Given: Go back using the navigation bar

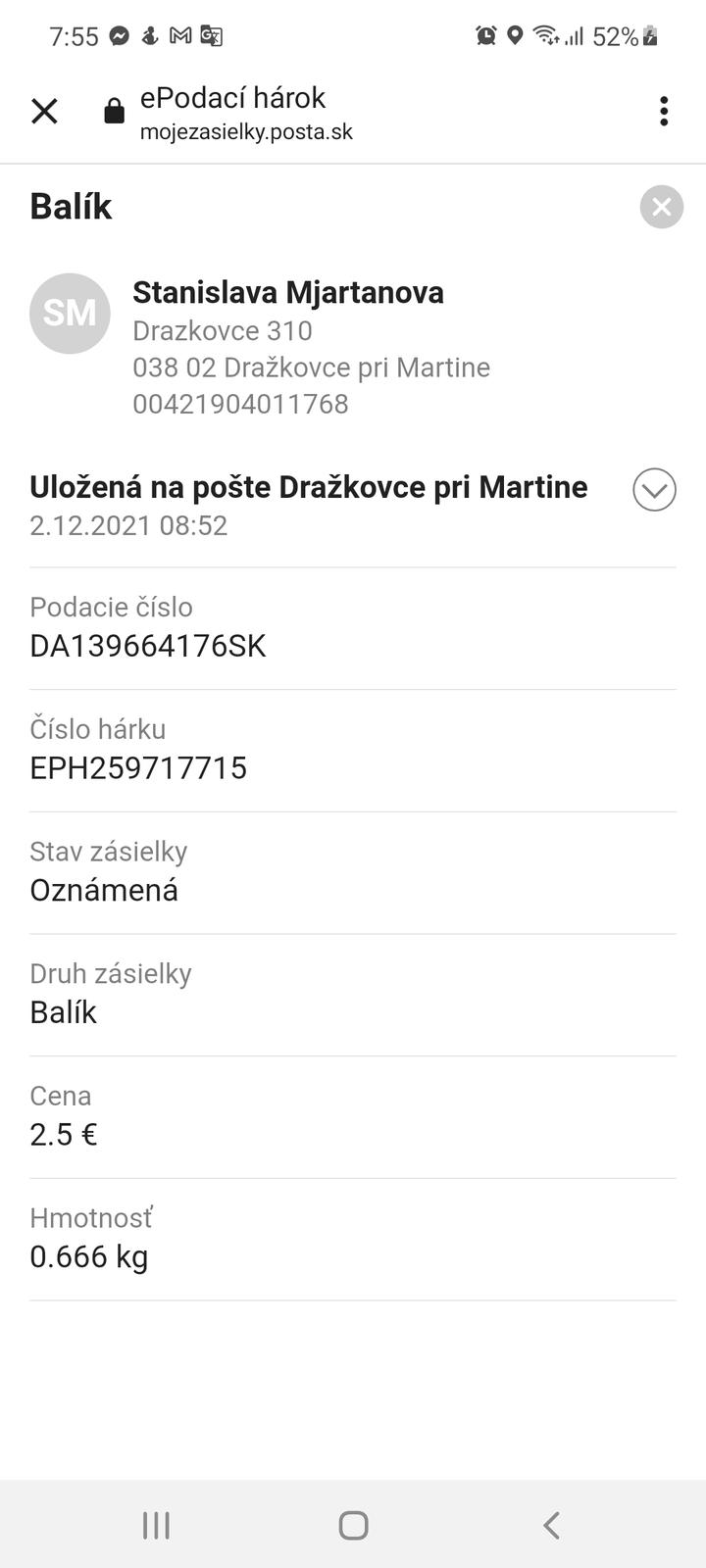Looking at the screenshot, I should tap(551, 1525).
